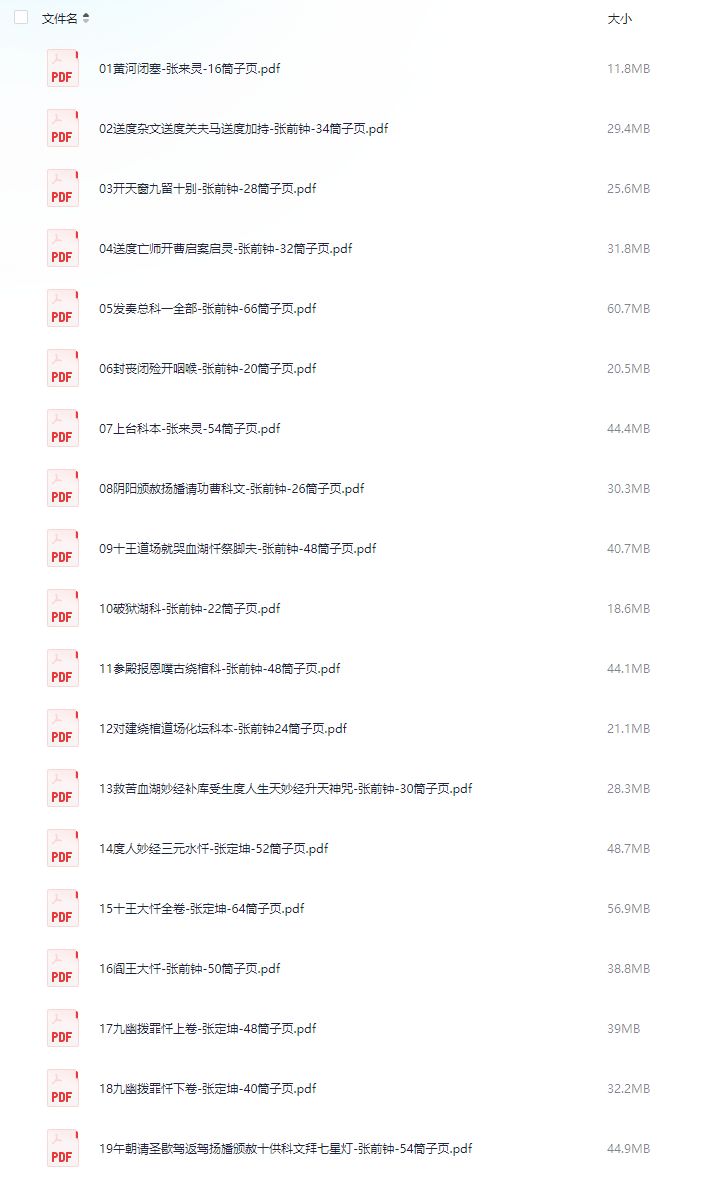Open 16阎王大忏-张前钟-50筒子页.pdf
703x1179 pixels.
[189, 969]
